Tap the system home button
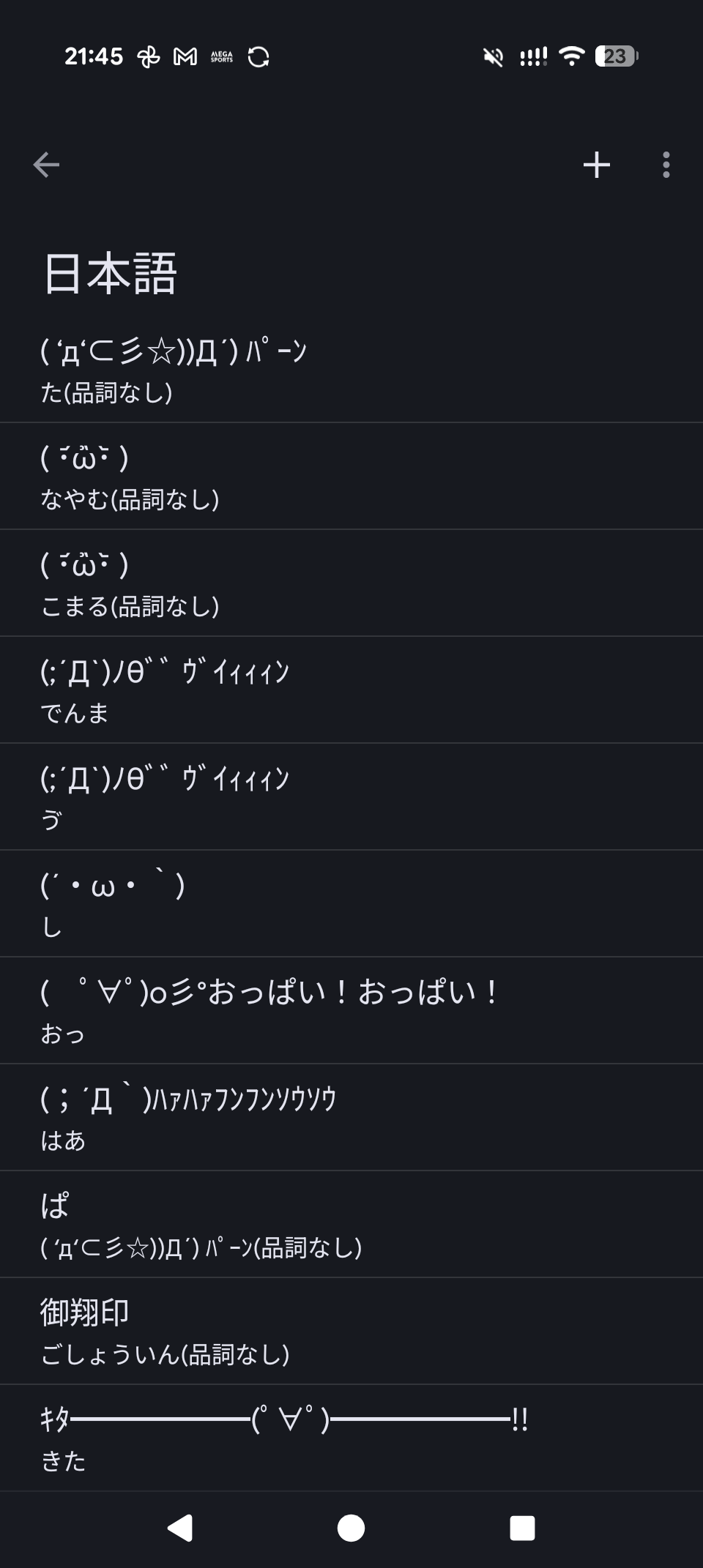 [x=351, y=1528]
